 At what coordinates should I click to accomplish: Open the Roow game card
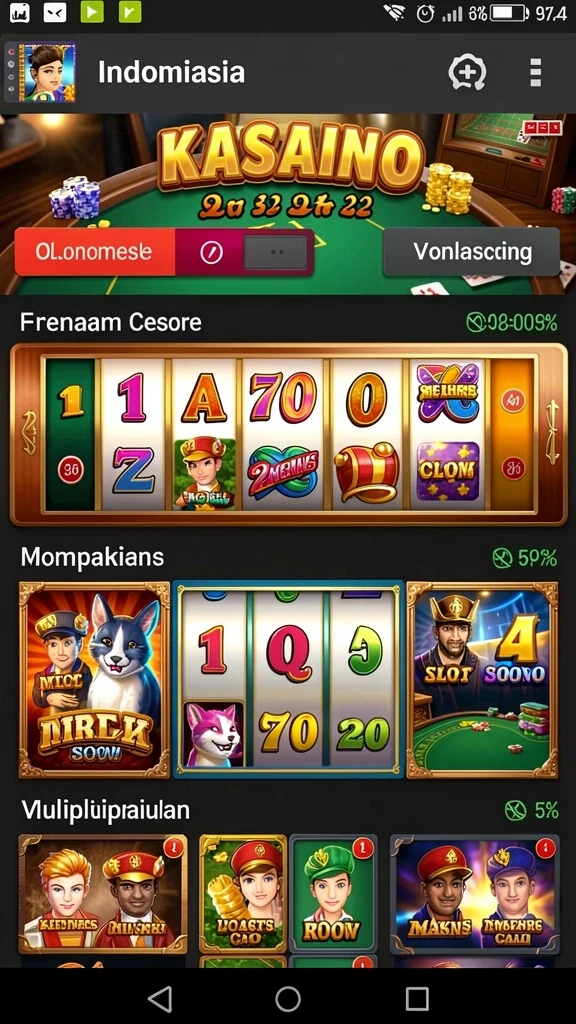point(333,894)
